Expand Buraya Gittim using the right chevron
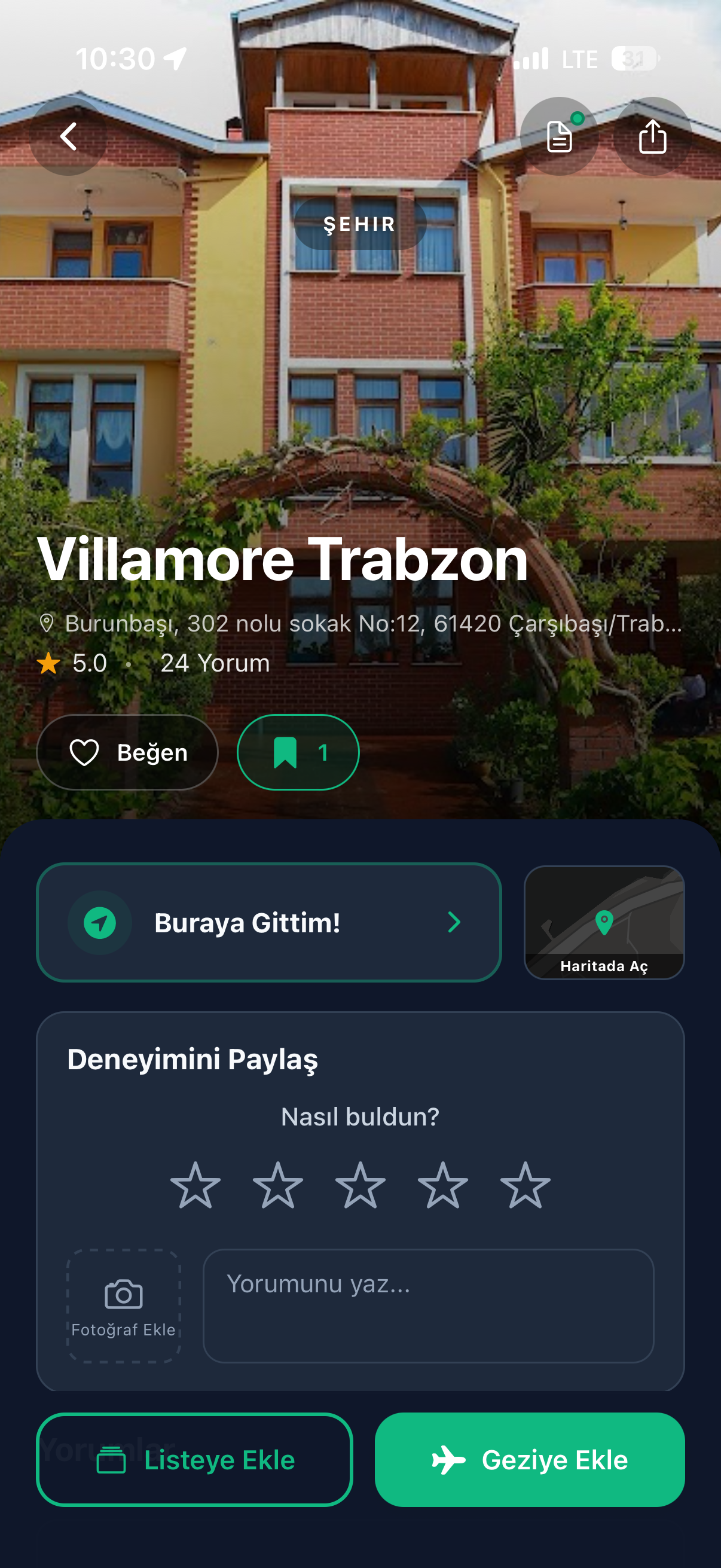The image size is (721, 1568). coord(454,923)
